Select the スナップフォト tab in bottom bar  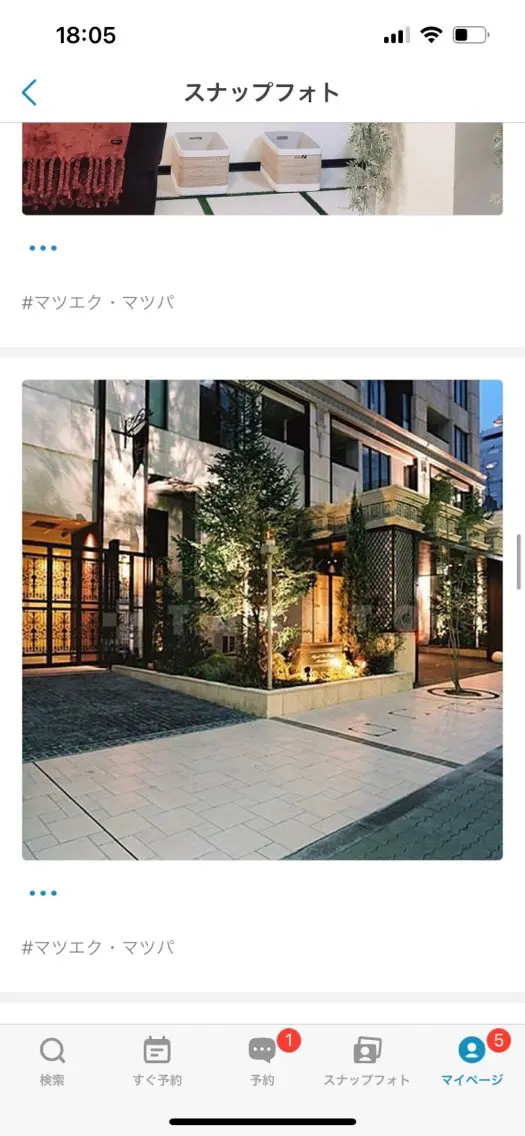[x=367, y=1062]
